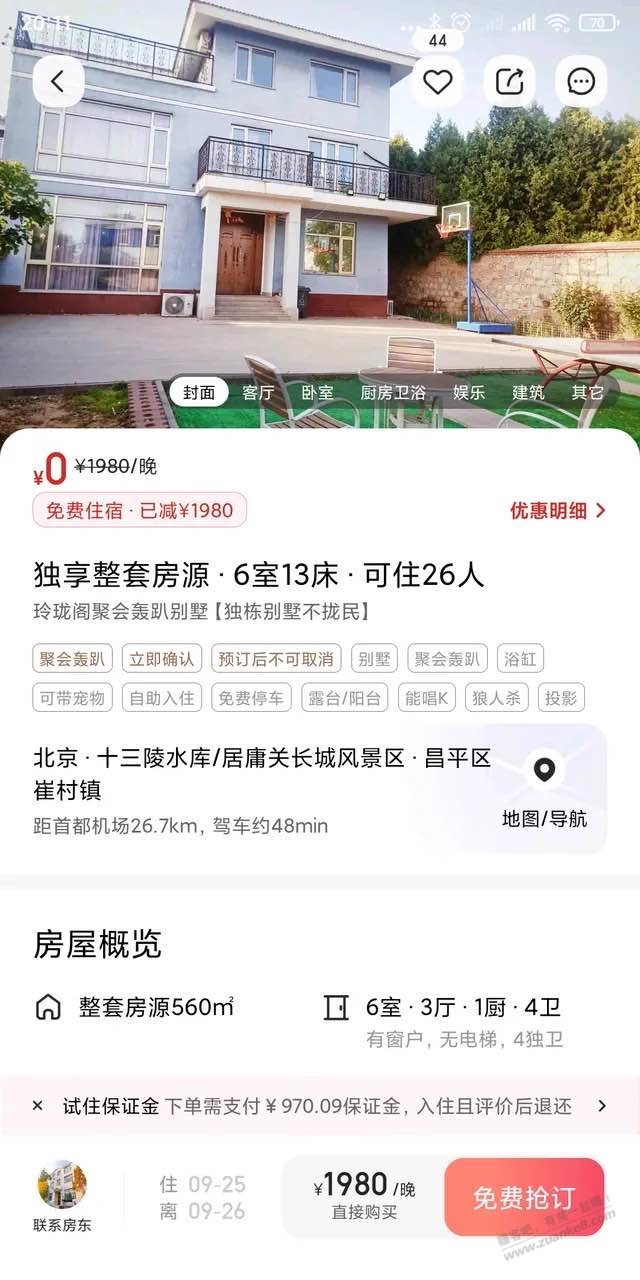Switch to the 客厅 photo tab

click(x=258, y=392)
